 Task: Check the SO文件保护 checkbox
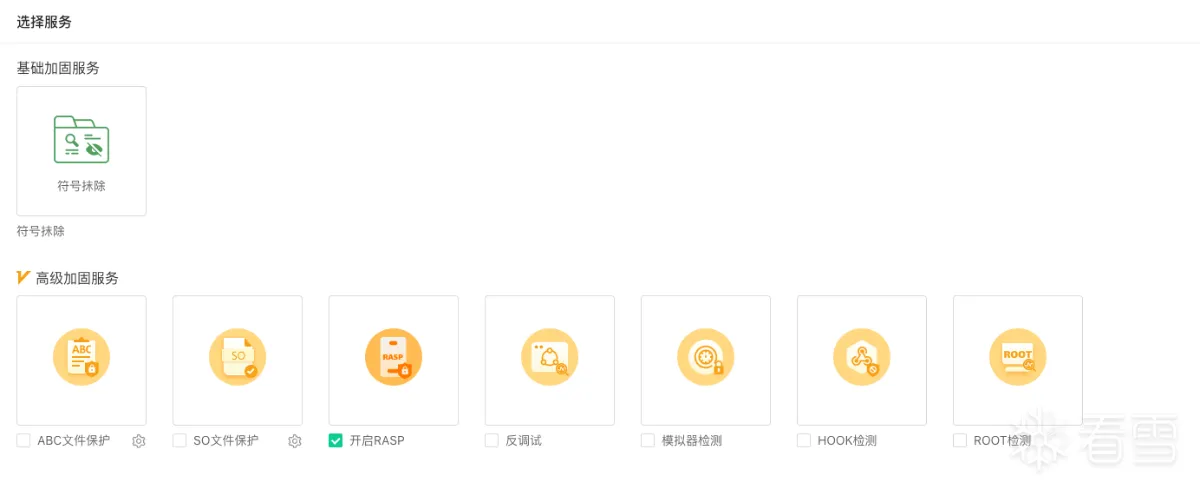(180, 441)
